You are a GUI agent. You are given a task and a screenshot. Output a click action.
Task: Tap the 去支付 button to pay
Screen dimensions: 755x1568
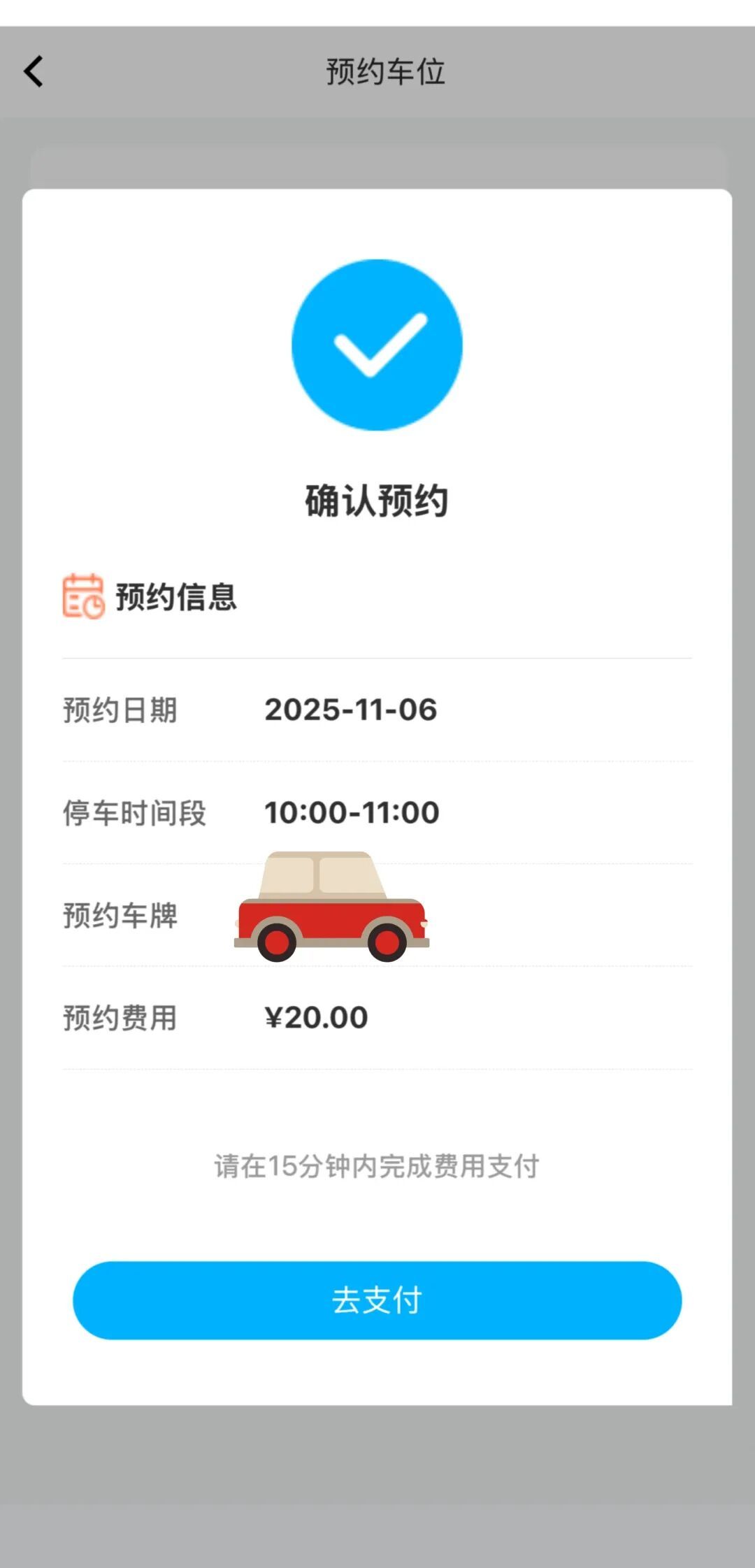click(377, 1300)
